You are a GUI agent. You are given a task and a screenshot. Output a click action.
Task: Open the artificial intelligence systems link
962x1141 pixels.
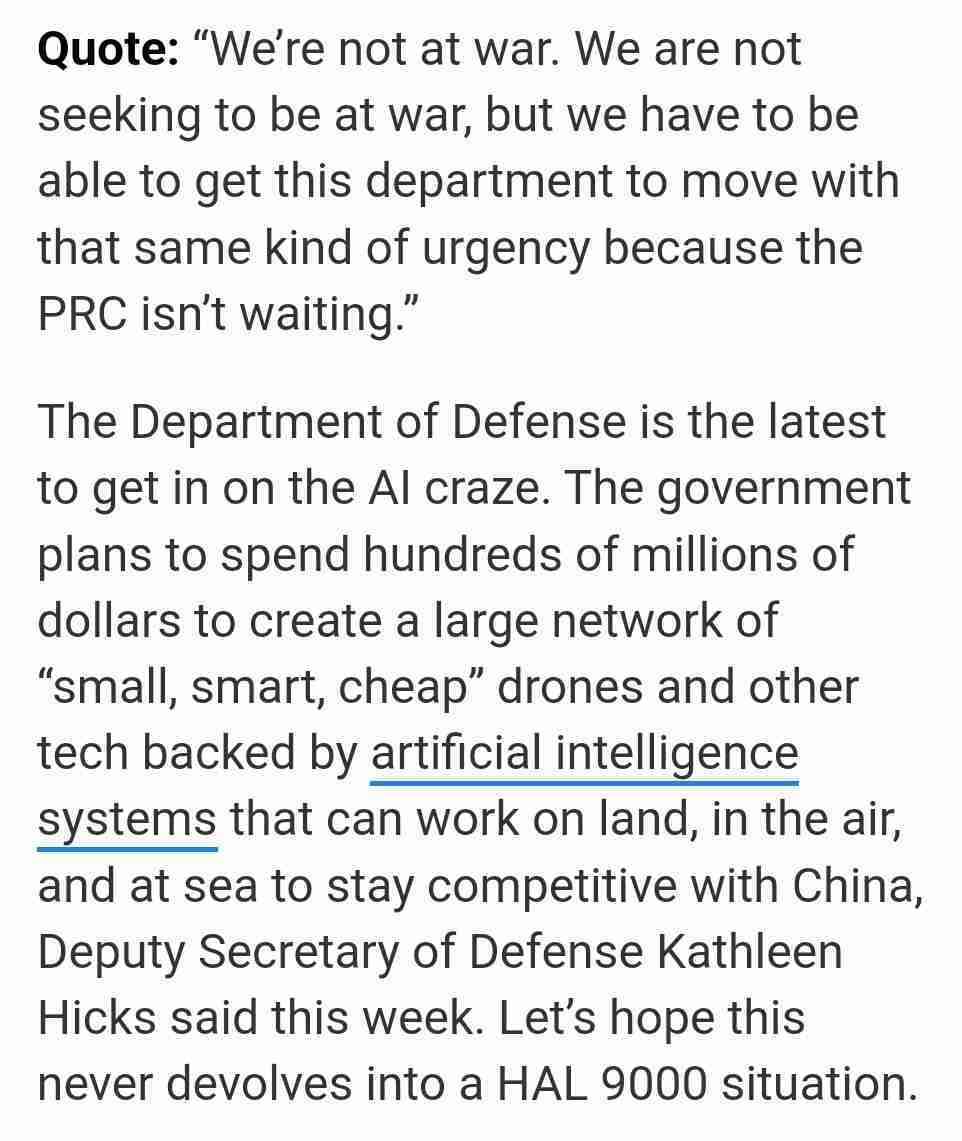(x=584, y=754)
